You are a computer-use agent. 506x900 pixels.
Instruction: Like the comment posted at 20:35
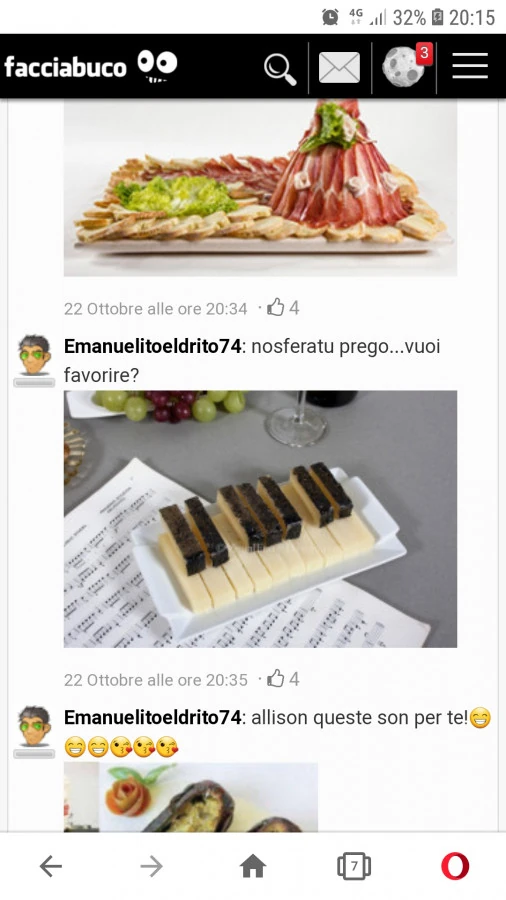coord(276,679)
